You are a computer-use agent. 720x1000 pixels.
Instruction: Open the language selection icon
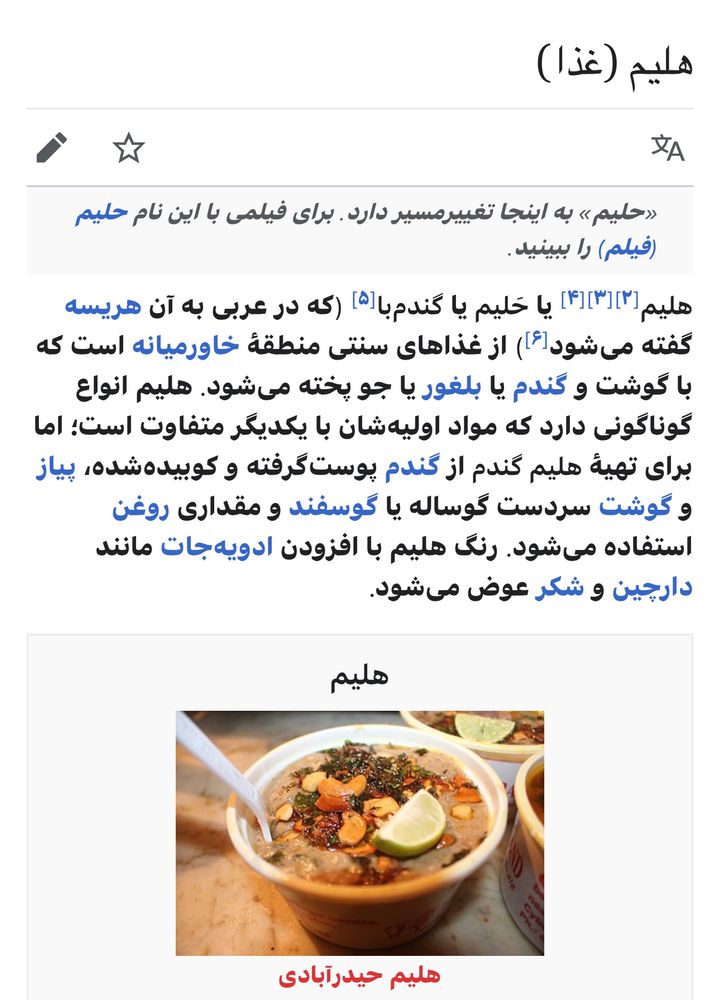coord(667,149)
